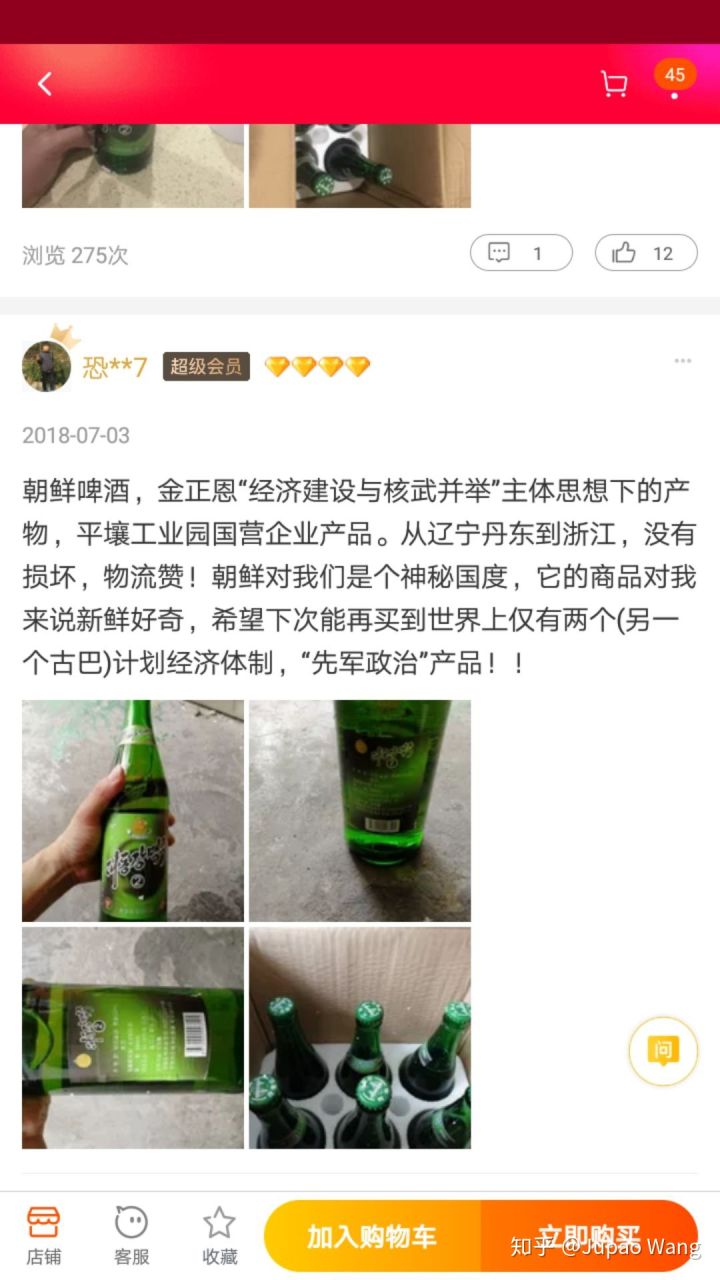This screenshot has height=1280, width=720.
Task: View review photo of bottle barcode label
Action: pyautogui.click(x=133, y=1037)
